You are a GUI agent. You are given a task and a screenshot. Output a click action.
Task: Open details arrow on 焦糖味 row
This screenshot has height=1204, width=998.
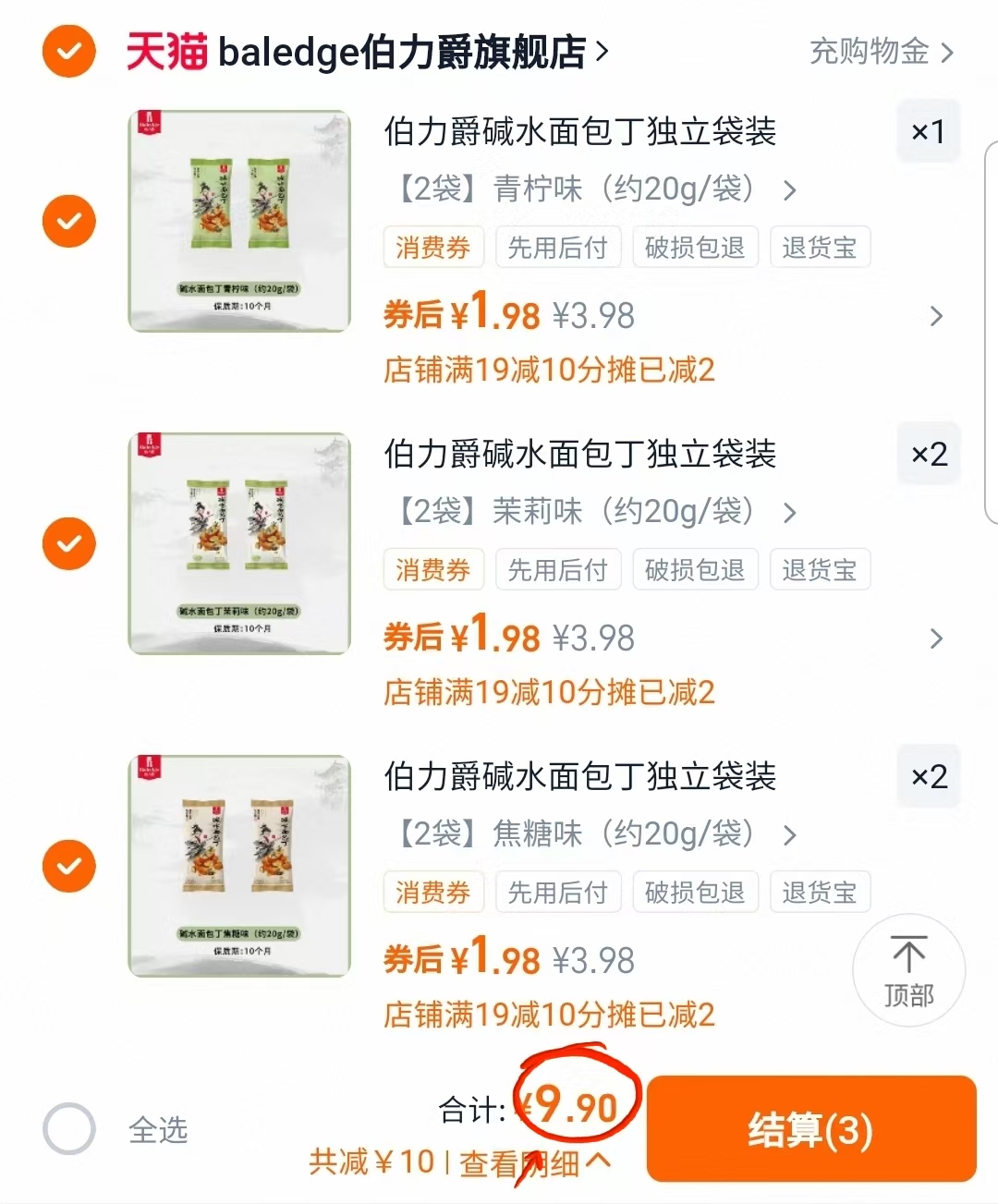(935, 961)
